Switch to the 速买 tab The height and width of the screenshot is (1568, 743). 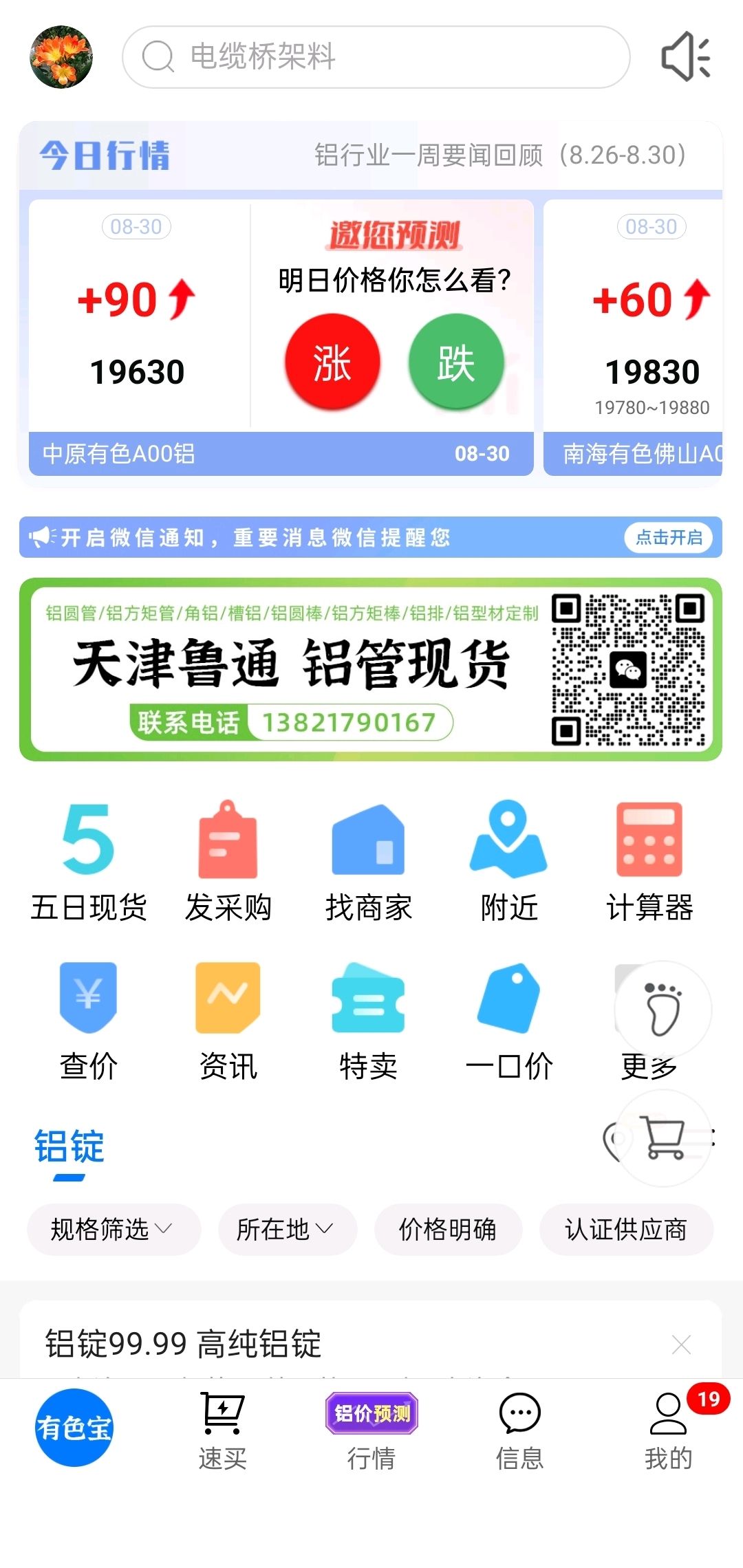tap(222, 1430)
